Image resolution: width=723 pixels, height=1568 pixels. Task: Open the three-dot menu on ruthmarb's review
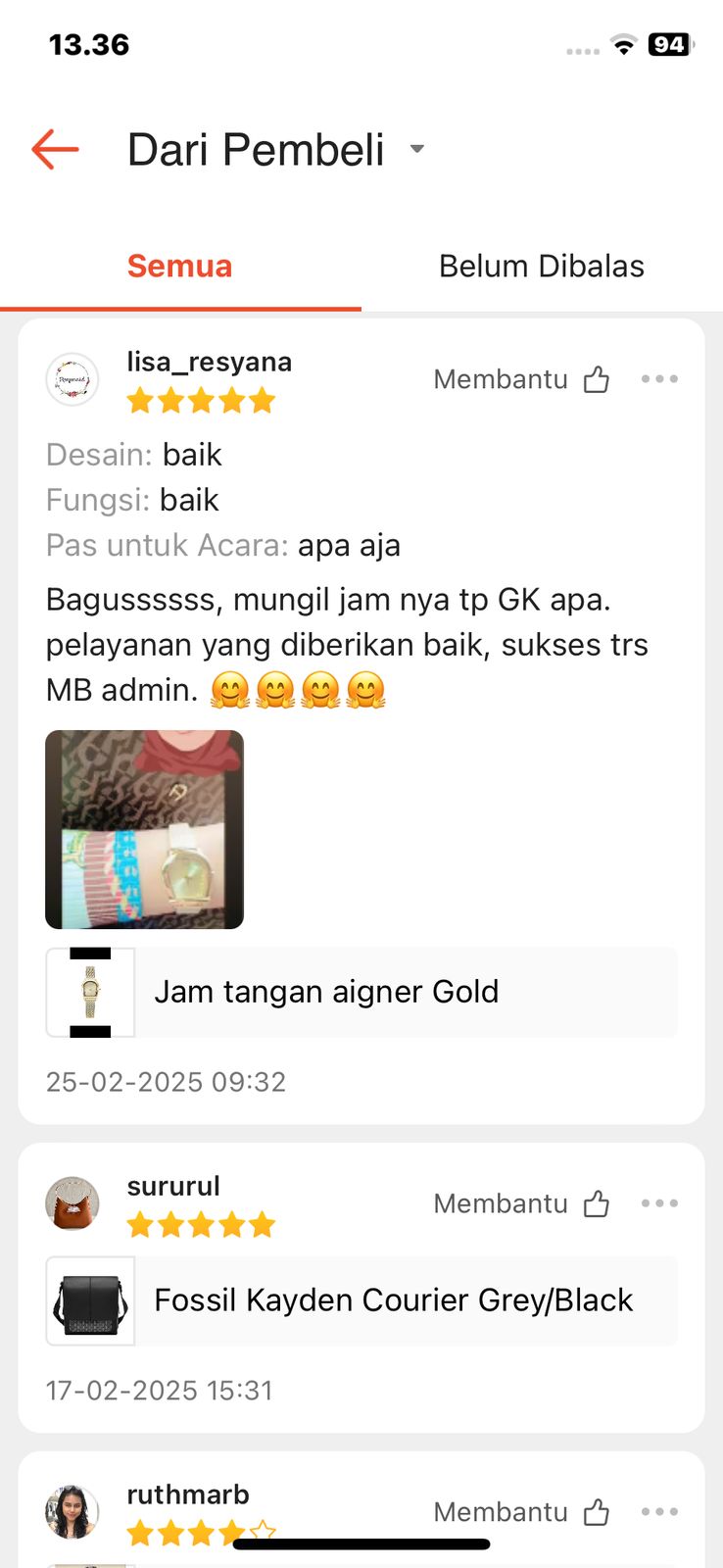pyautogui.click(x=659, y=1512)
